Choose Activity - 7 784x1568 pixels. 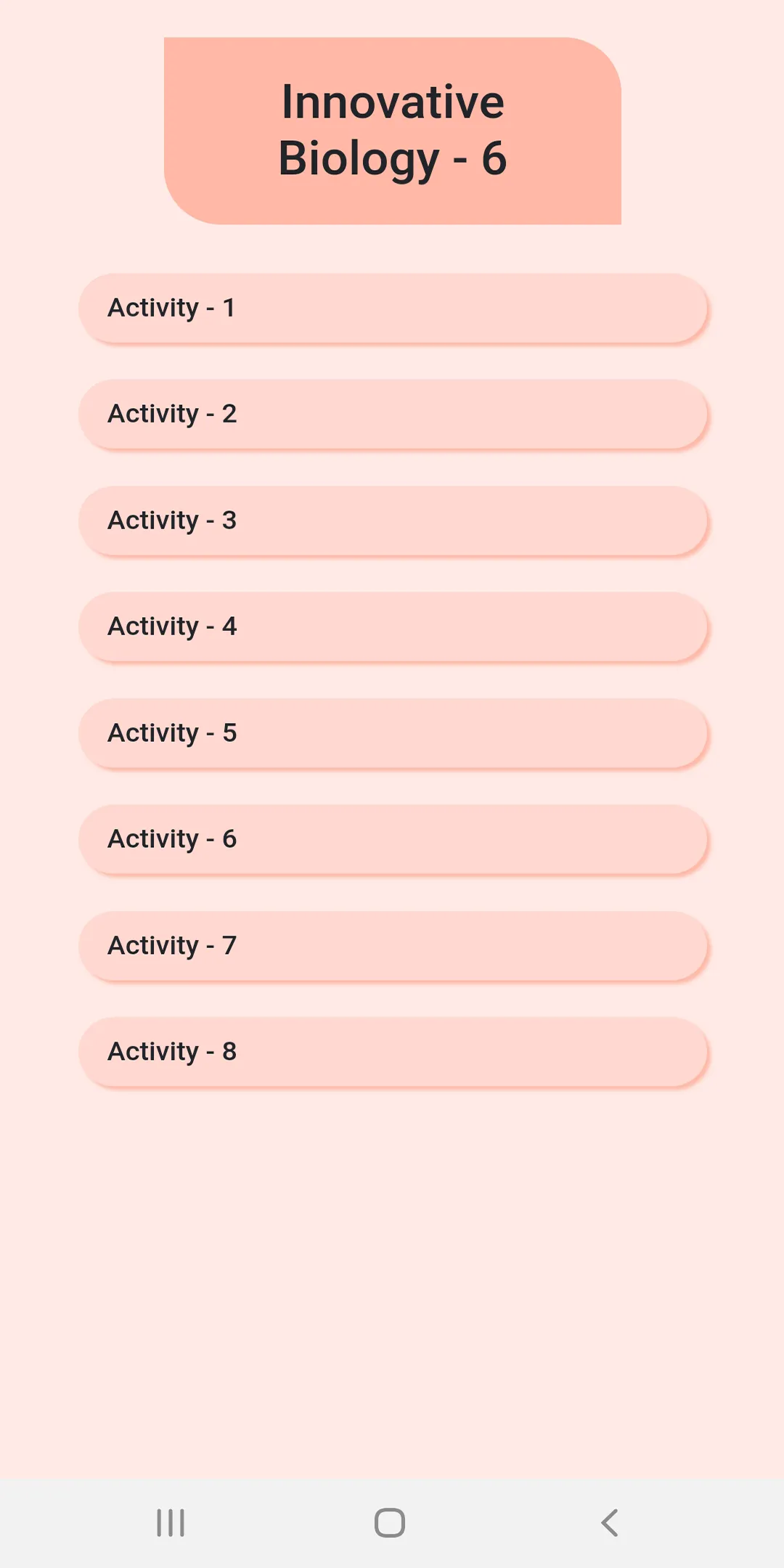392,946
